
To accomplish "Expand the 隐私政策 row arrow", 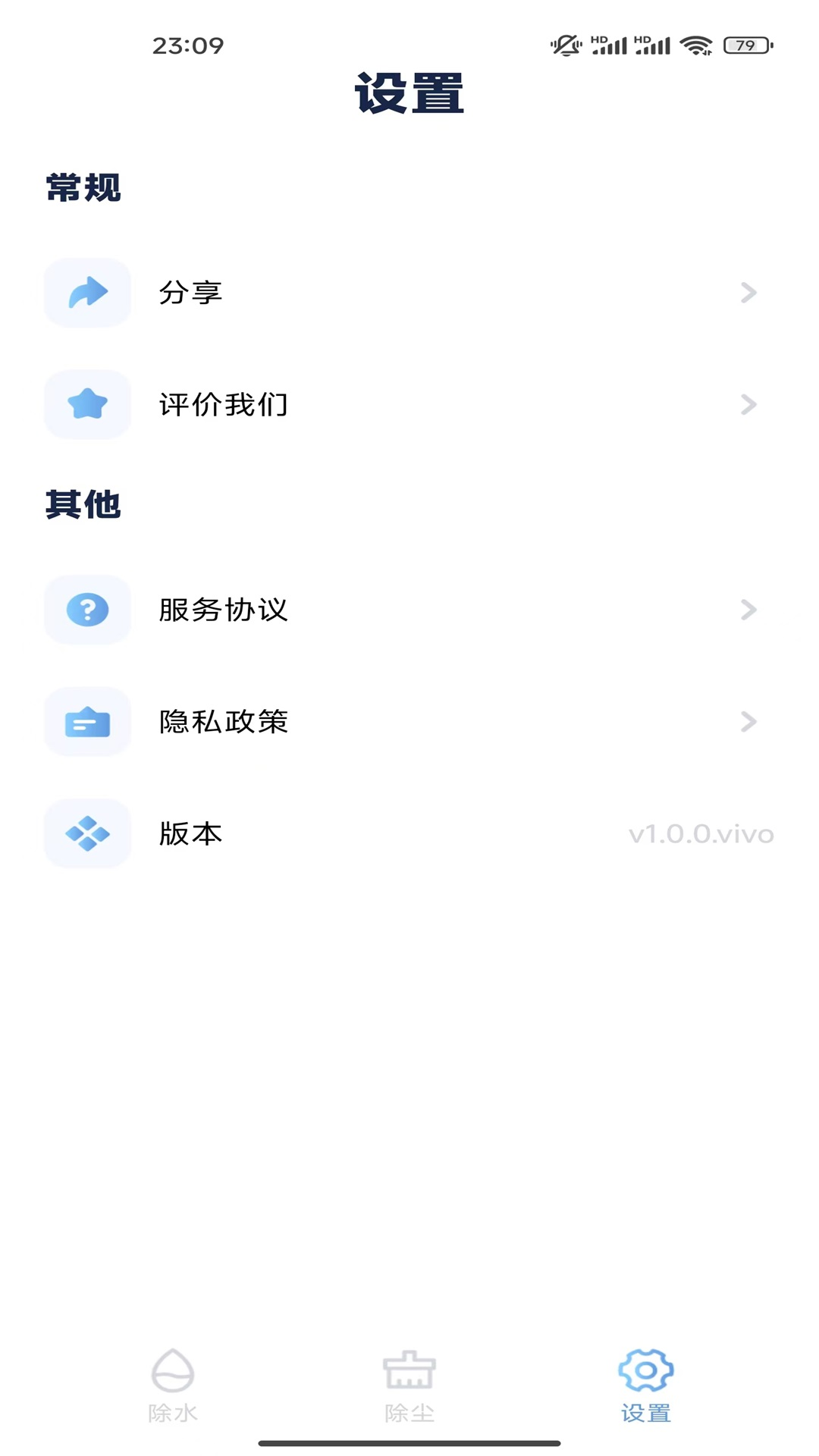I will 749,722.
